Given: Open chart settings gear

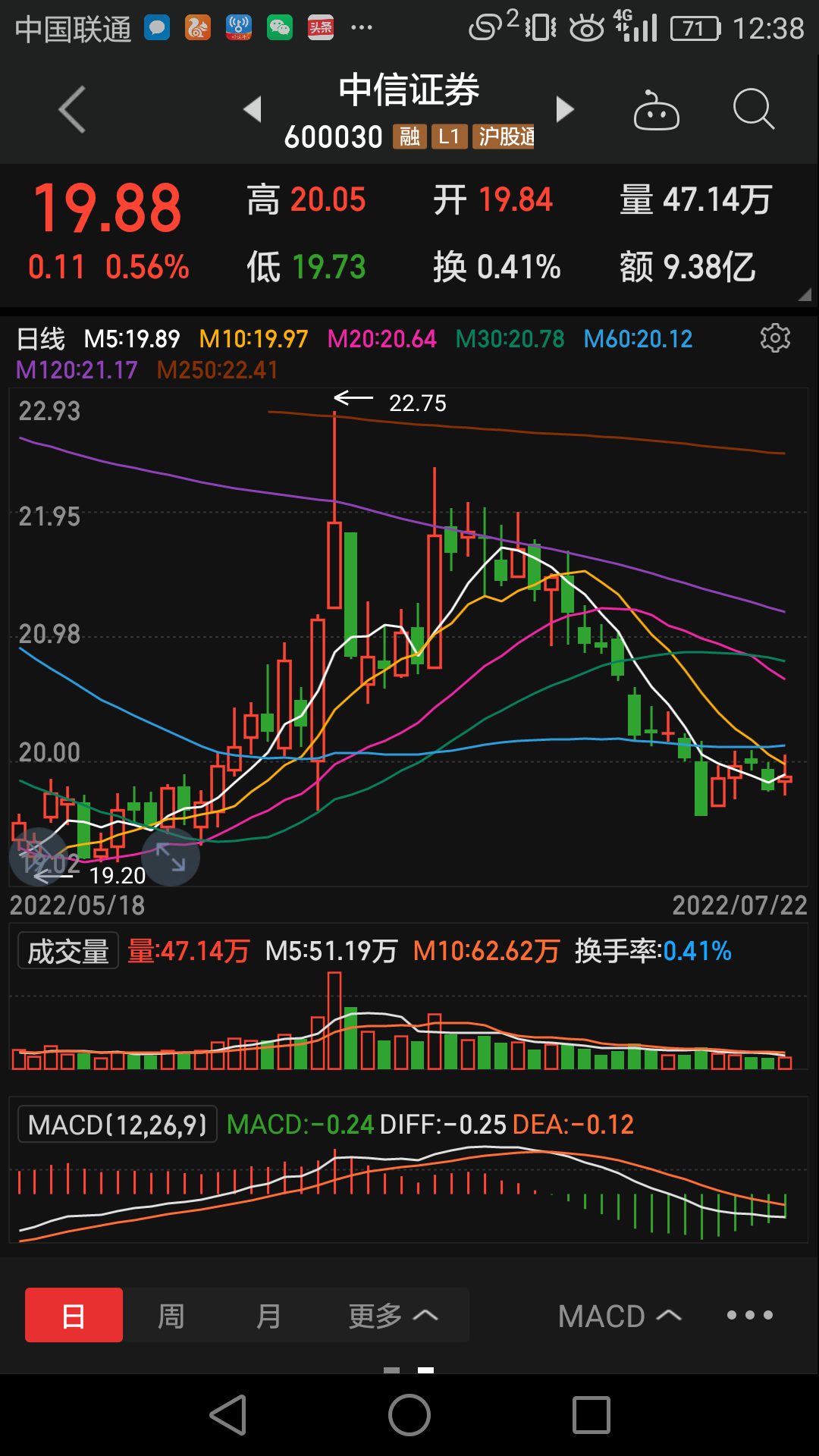Looking at the screenshot, I should pyautogui.click(x=775, y=338).
